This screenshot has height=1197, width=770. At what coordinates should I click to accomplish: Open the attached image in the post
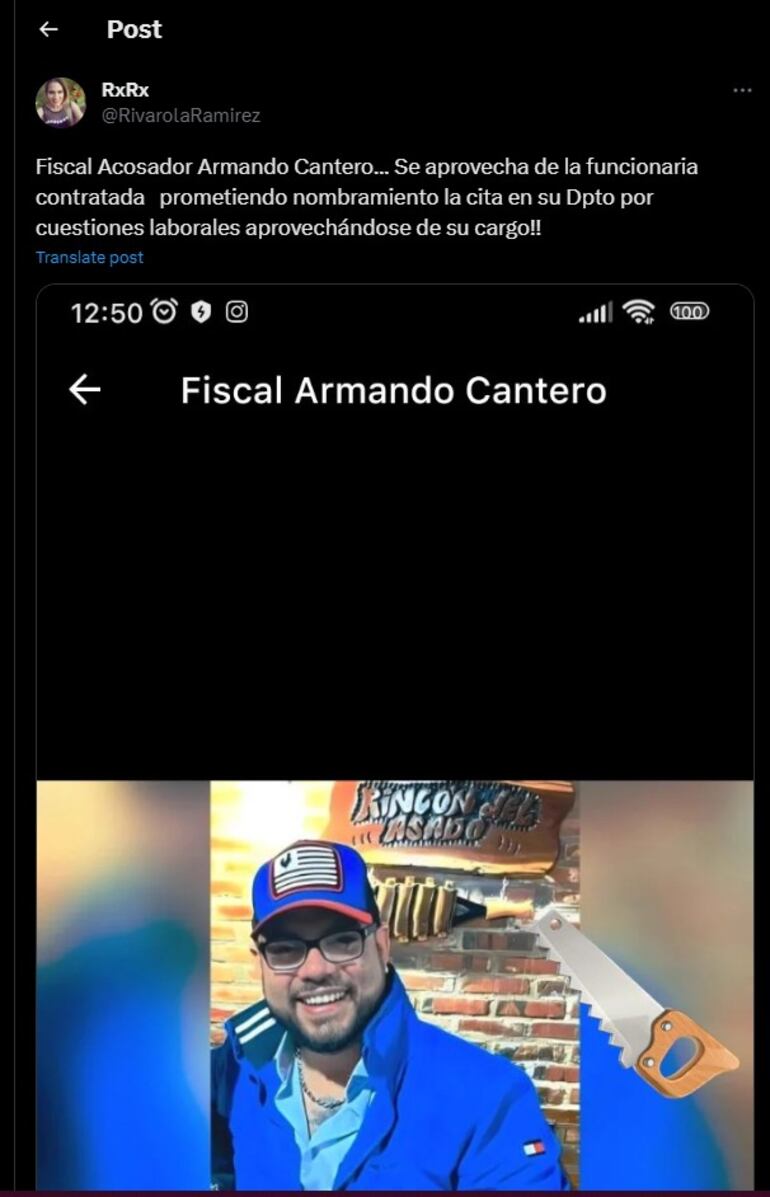[x=395, y=740]
